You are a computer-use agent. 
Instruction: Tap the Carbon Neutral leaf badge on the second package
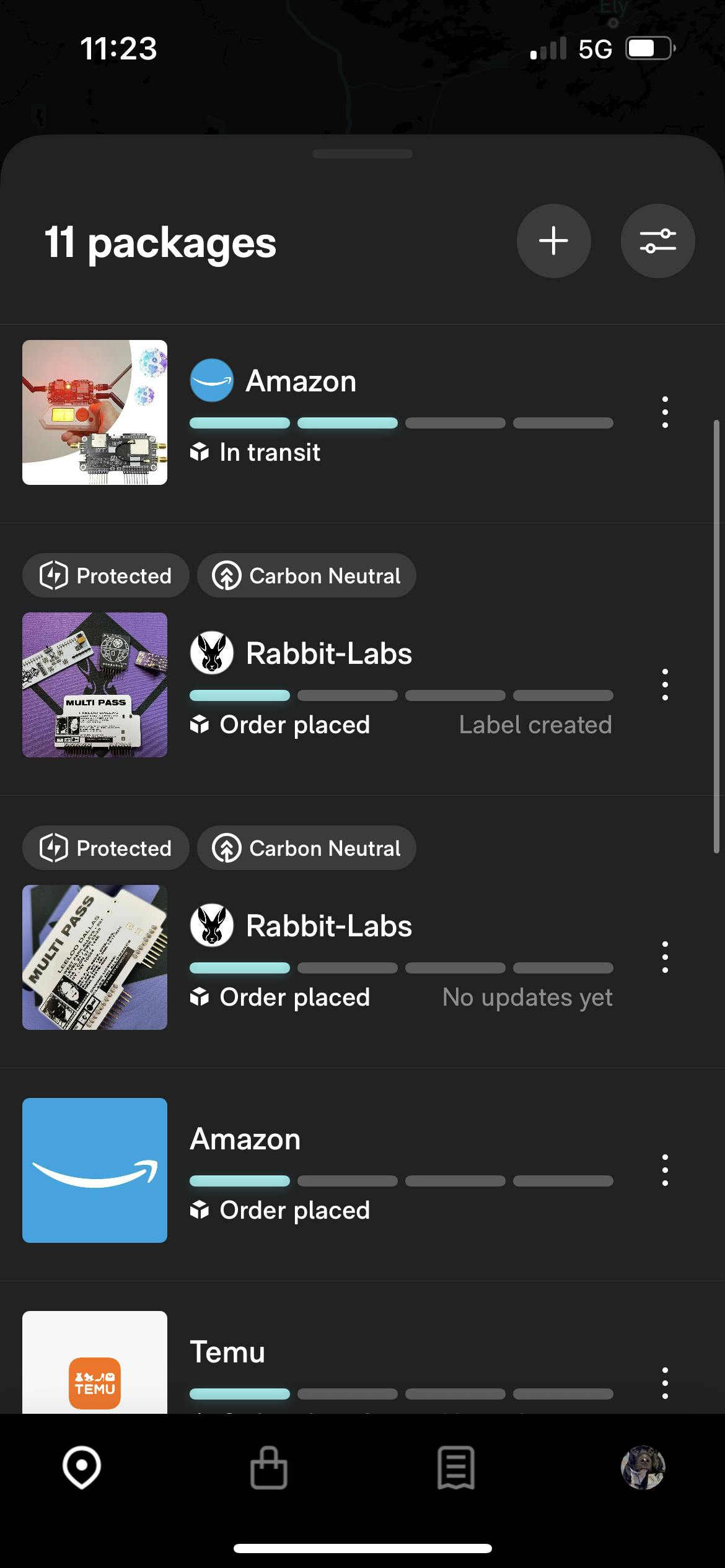point(306,575)
